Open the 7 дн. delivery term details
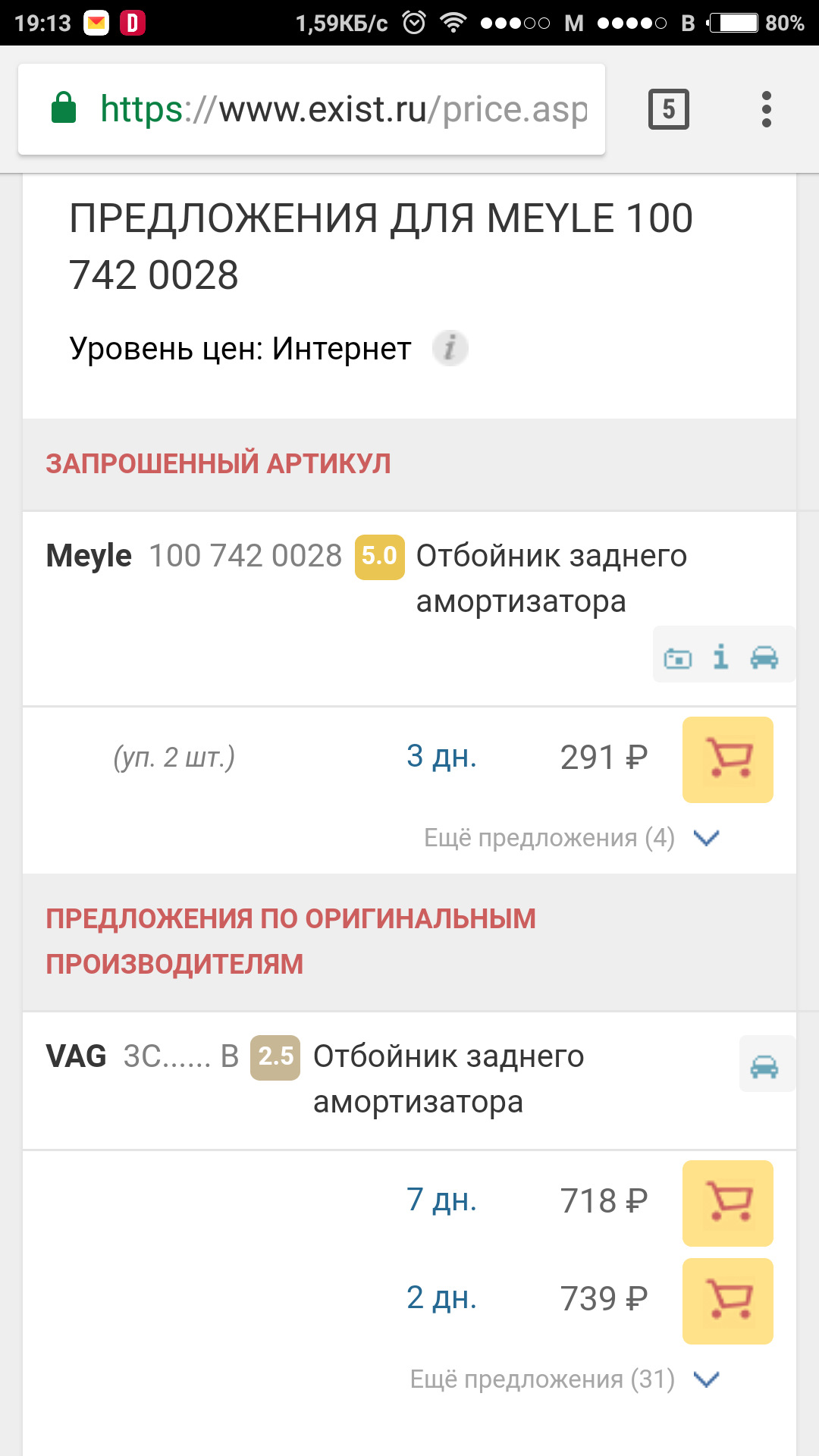 click(x=441, y=1200)
